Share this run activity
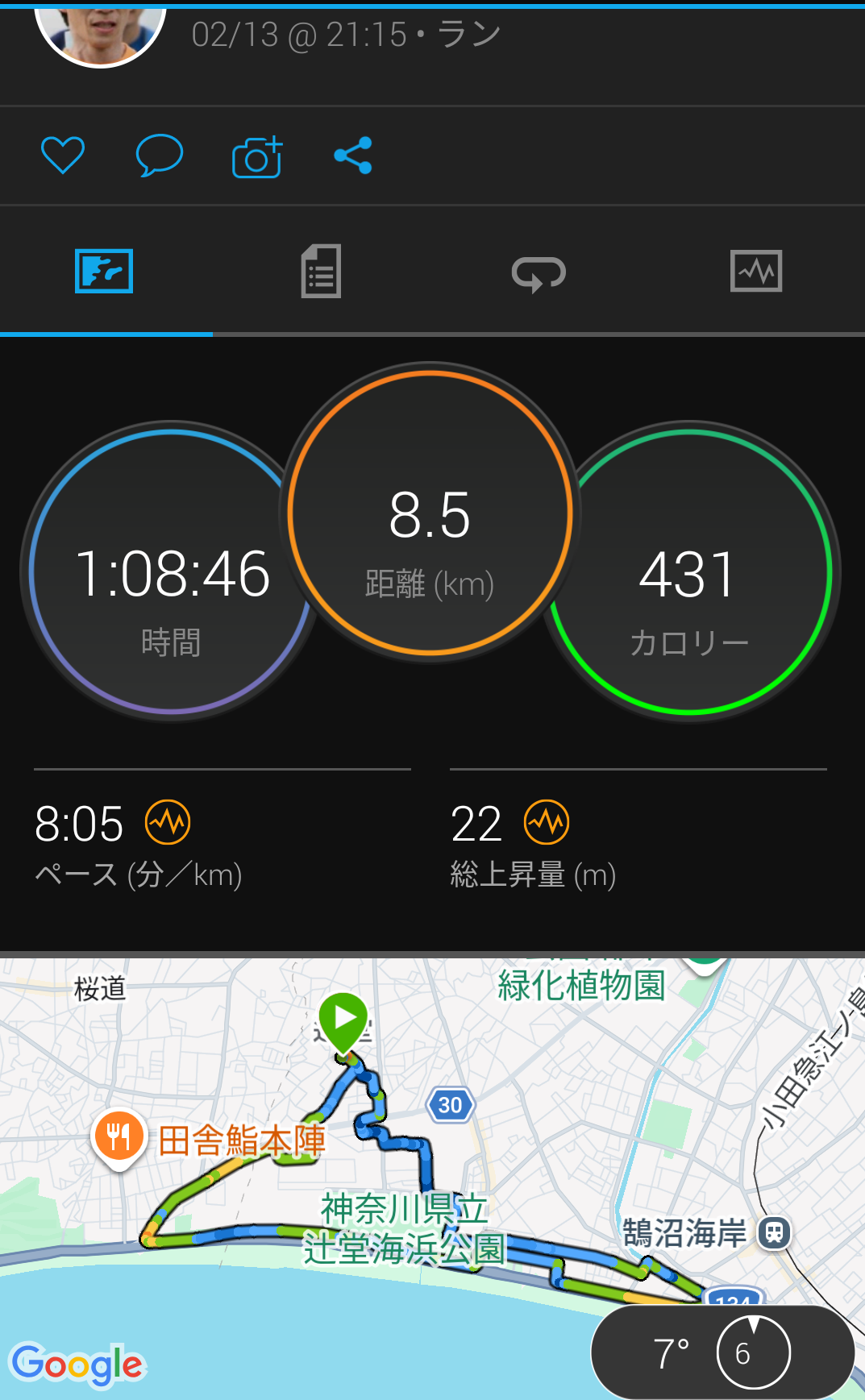The width and height of the screenshot is (865, 1400). click(353, 156)
